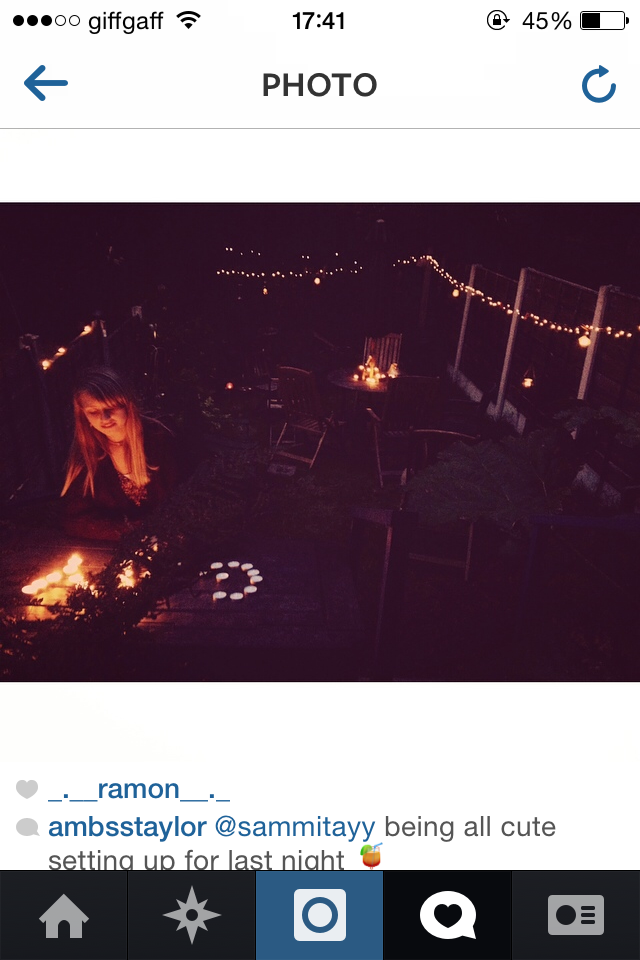Go to the profile tab
The image size is (640, 960).
575,915
